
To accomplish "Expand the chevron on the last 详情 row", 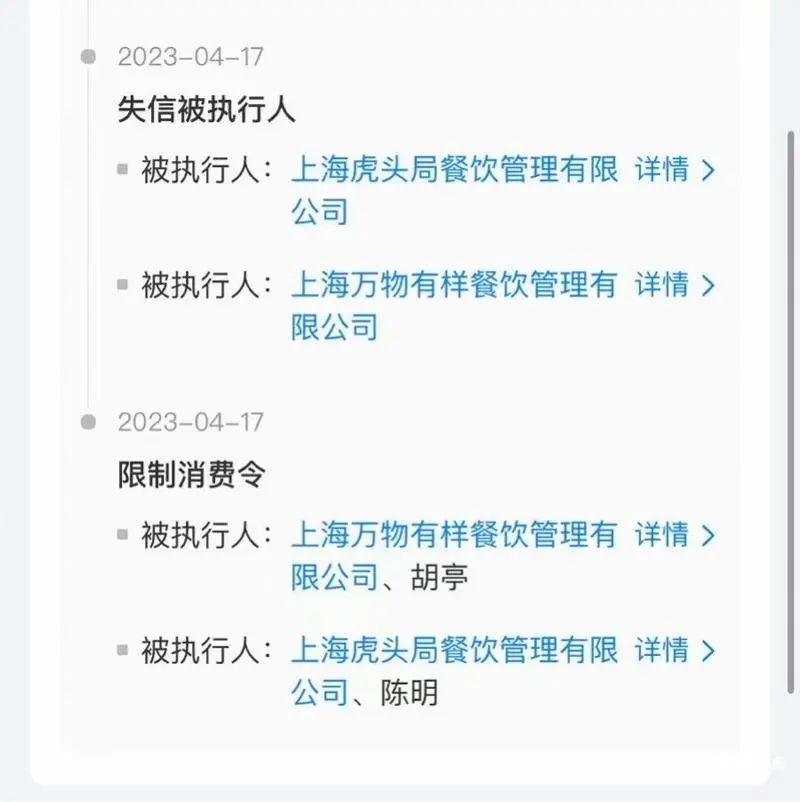I will (707, 650).
